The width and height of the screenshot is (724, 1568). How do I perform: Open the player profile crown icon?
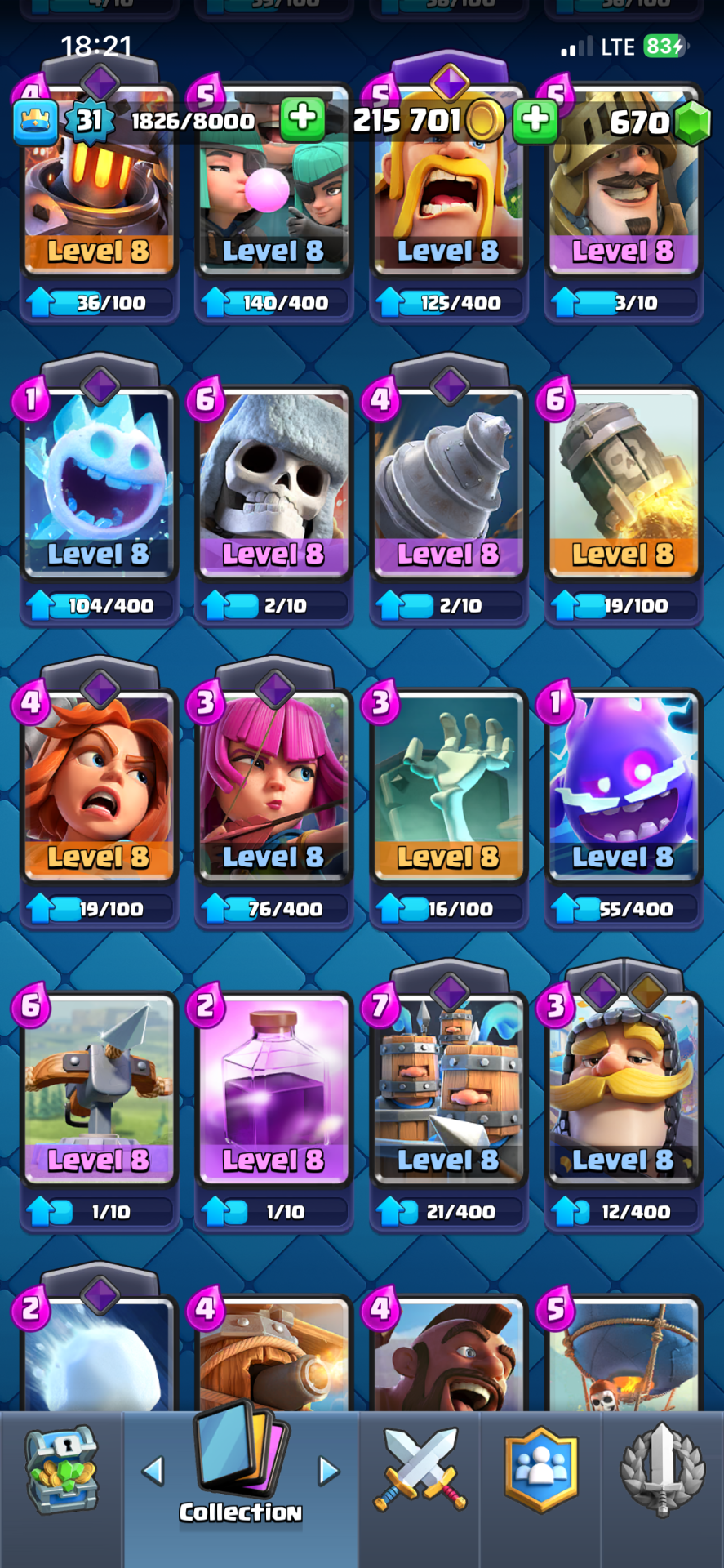(x=36, y=121)
